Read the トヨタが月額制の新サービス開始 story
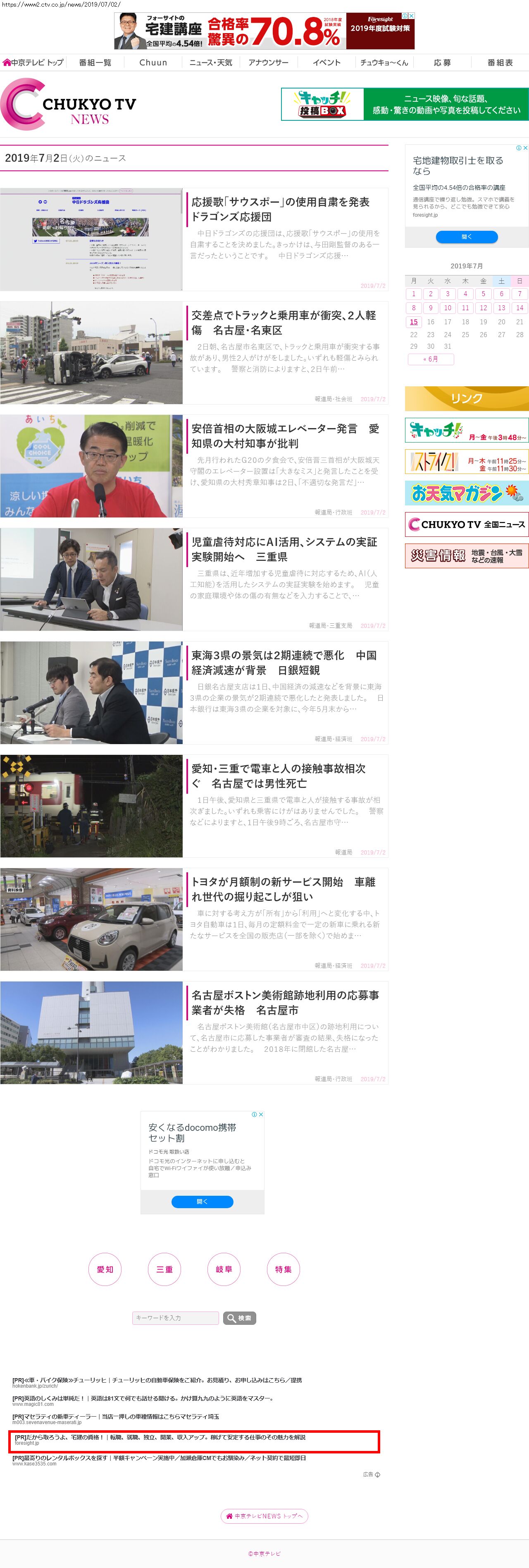 click(x=284, y=889)
